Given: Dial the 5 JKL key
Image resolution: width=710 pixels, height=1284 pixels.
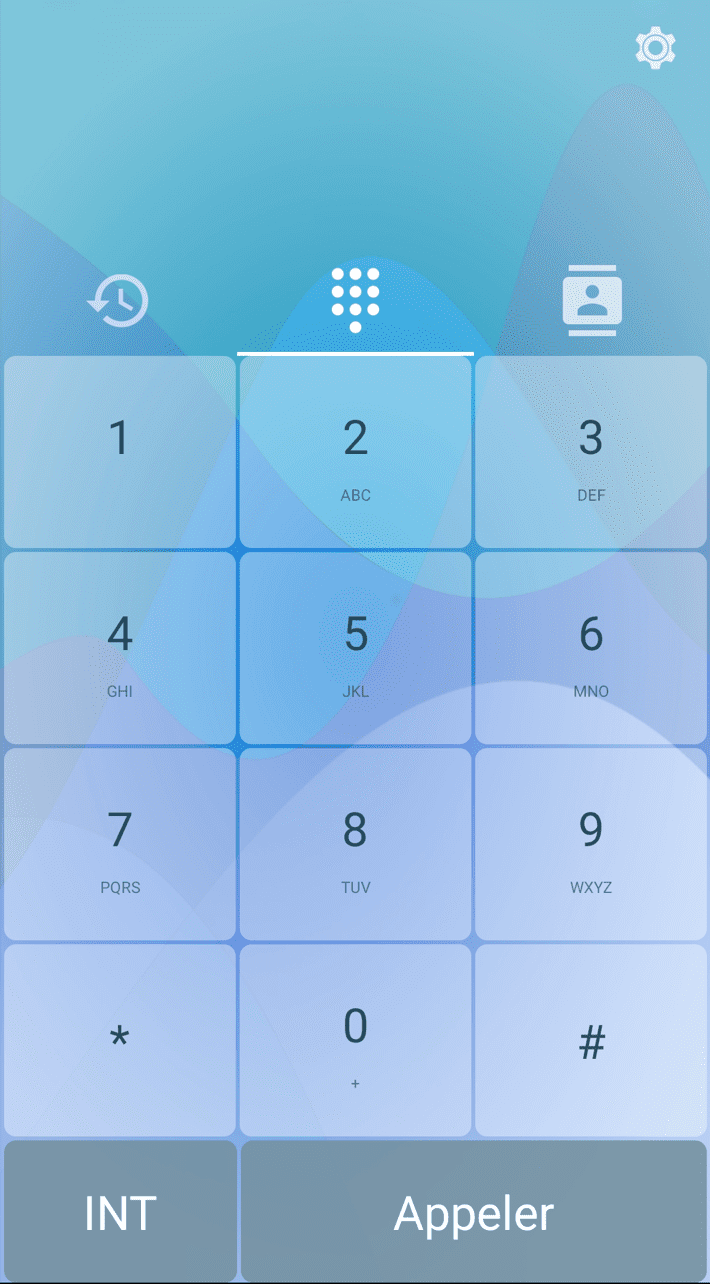Looking at the screenshot, I should pos(355,648).
